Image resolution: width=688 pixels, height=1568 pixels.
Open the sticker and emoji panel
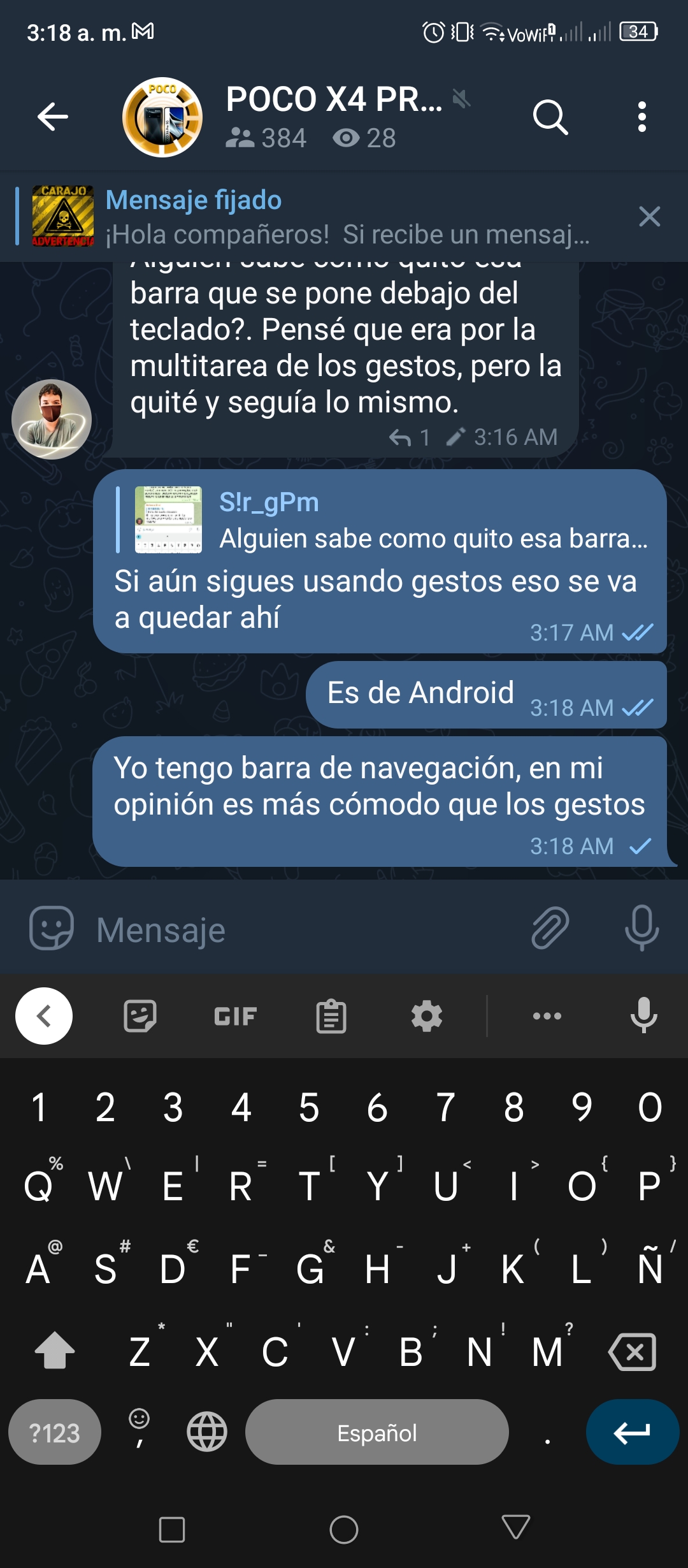pos(52,928)
